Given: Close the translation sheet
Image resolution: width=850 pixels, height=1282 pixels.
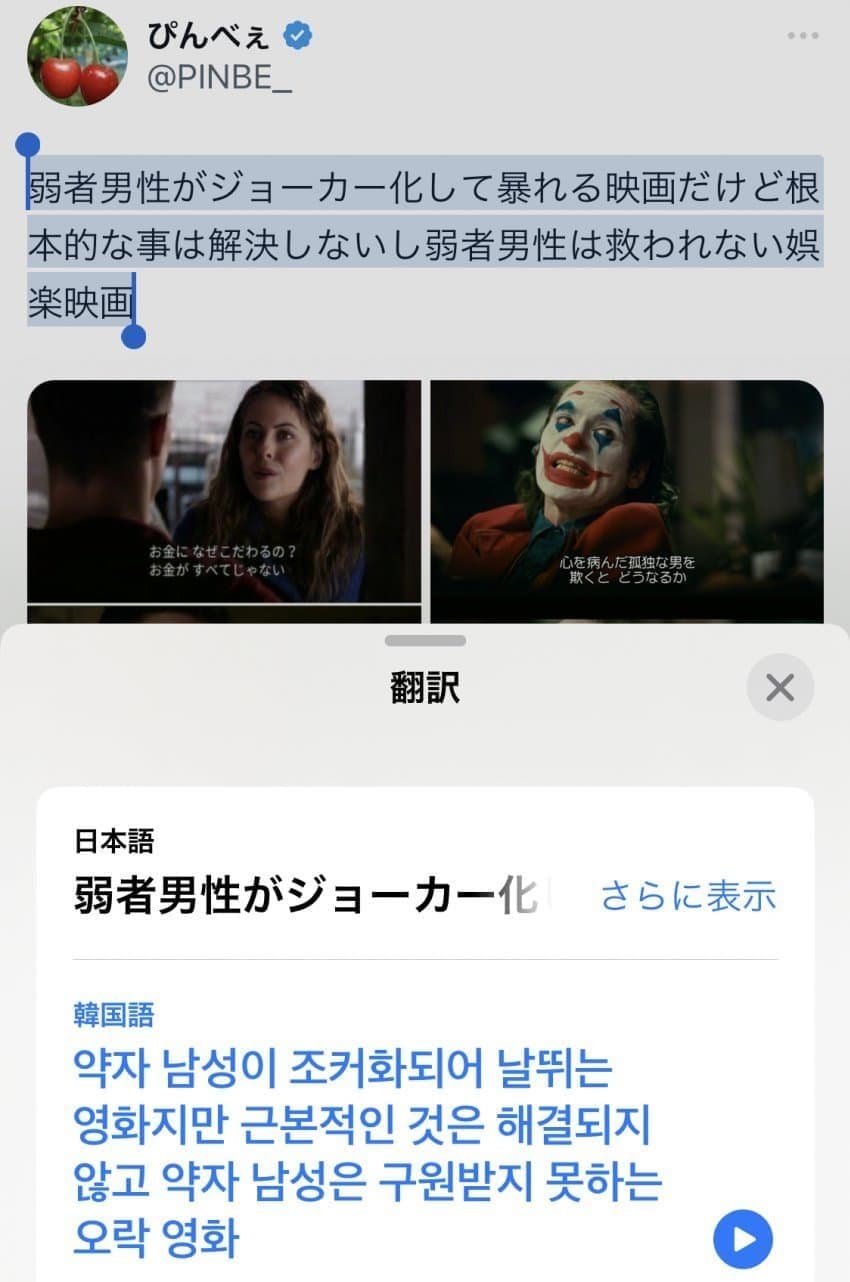Looking at the screenshot, I should [x=780, y=688].
